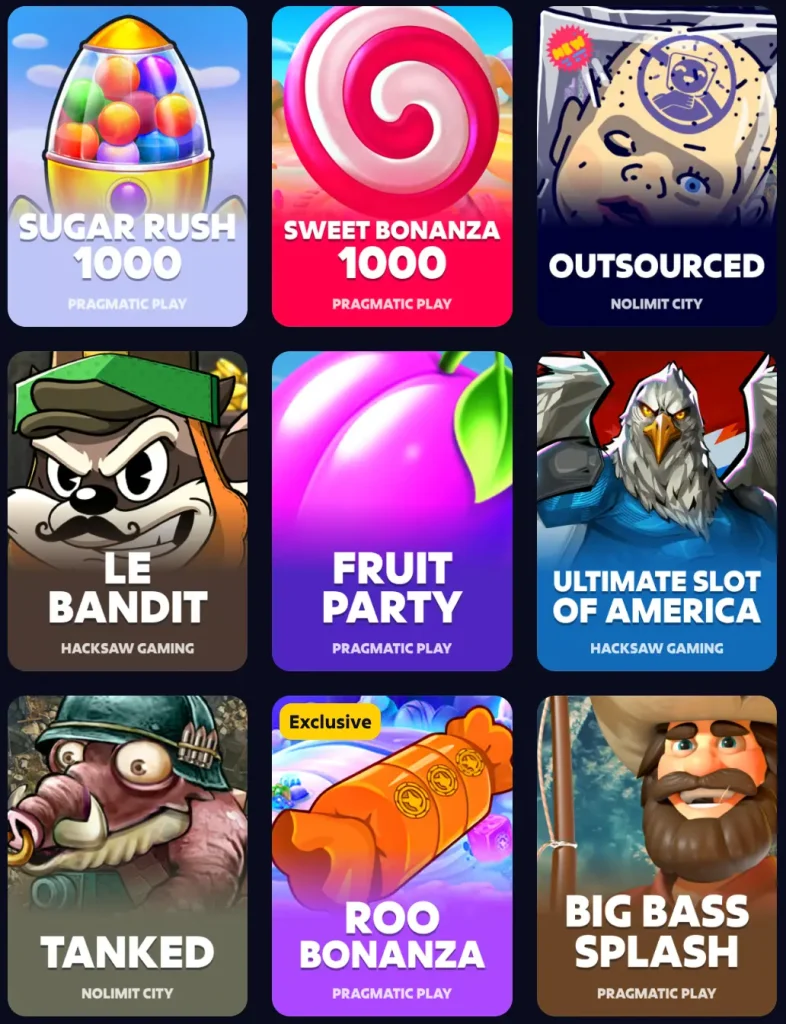
Task: Tap the Fruit Party game card
Action: pyautogui.click(x=392, y=510)
